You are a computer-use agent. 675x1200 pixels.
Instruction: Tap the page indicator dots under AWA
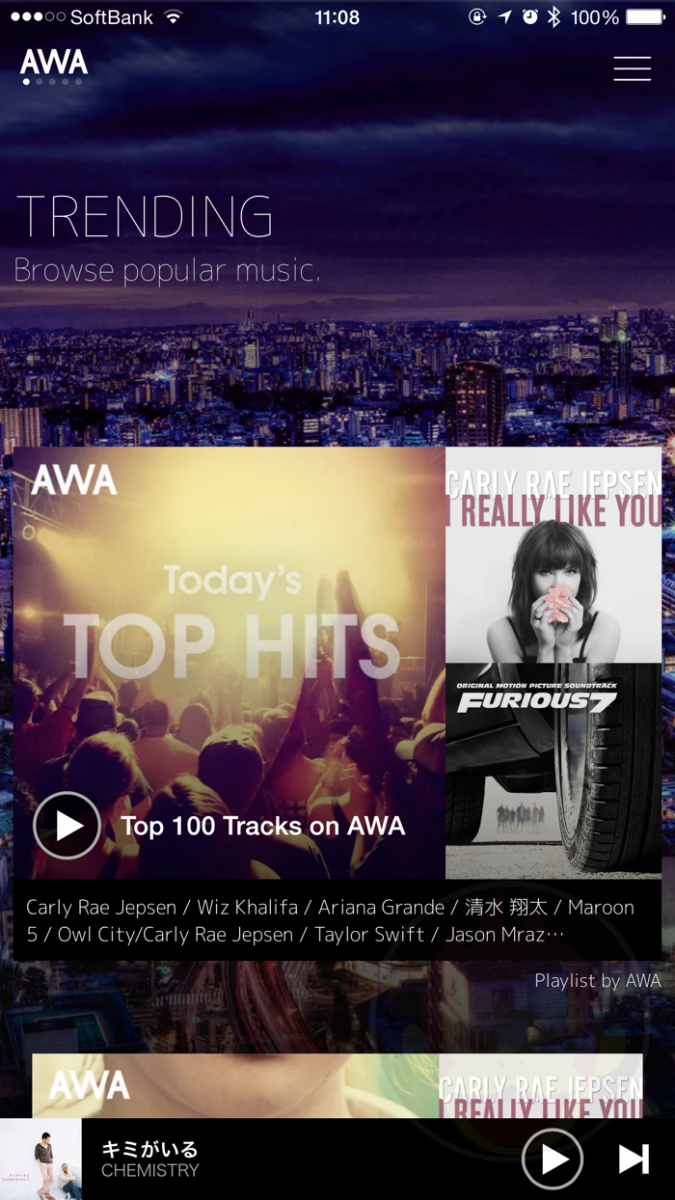tap(52, 82)
